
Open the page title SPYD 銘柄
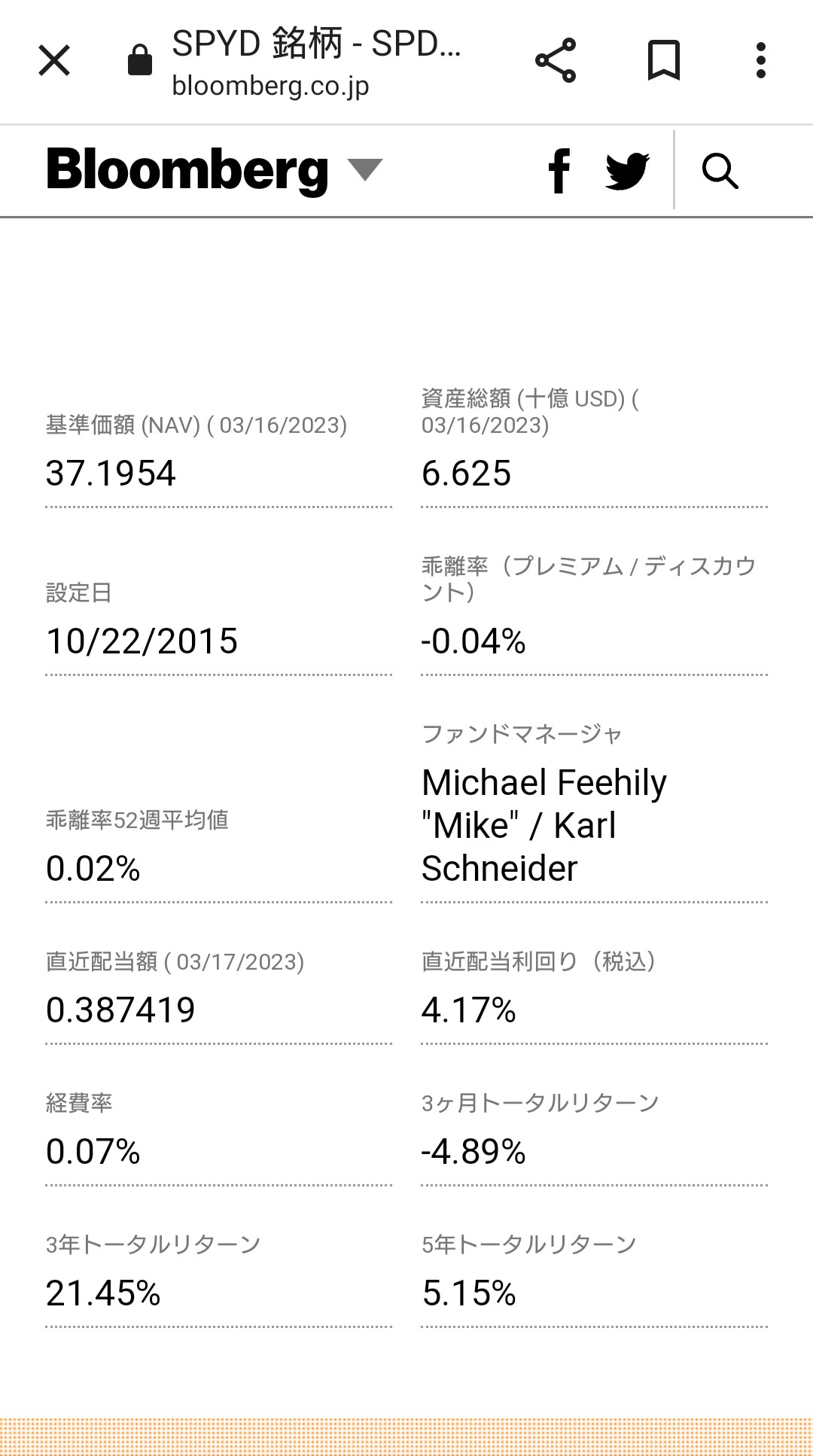316,47
